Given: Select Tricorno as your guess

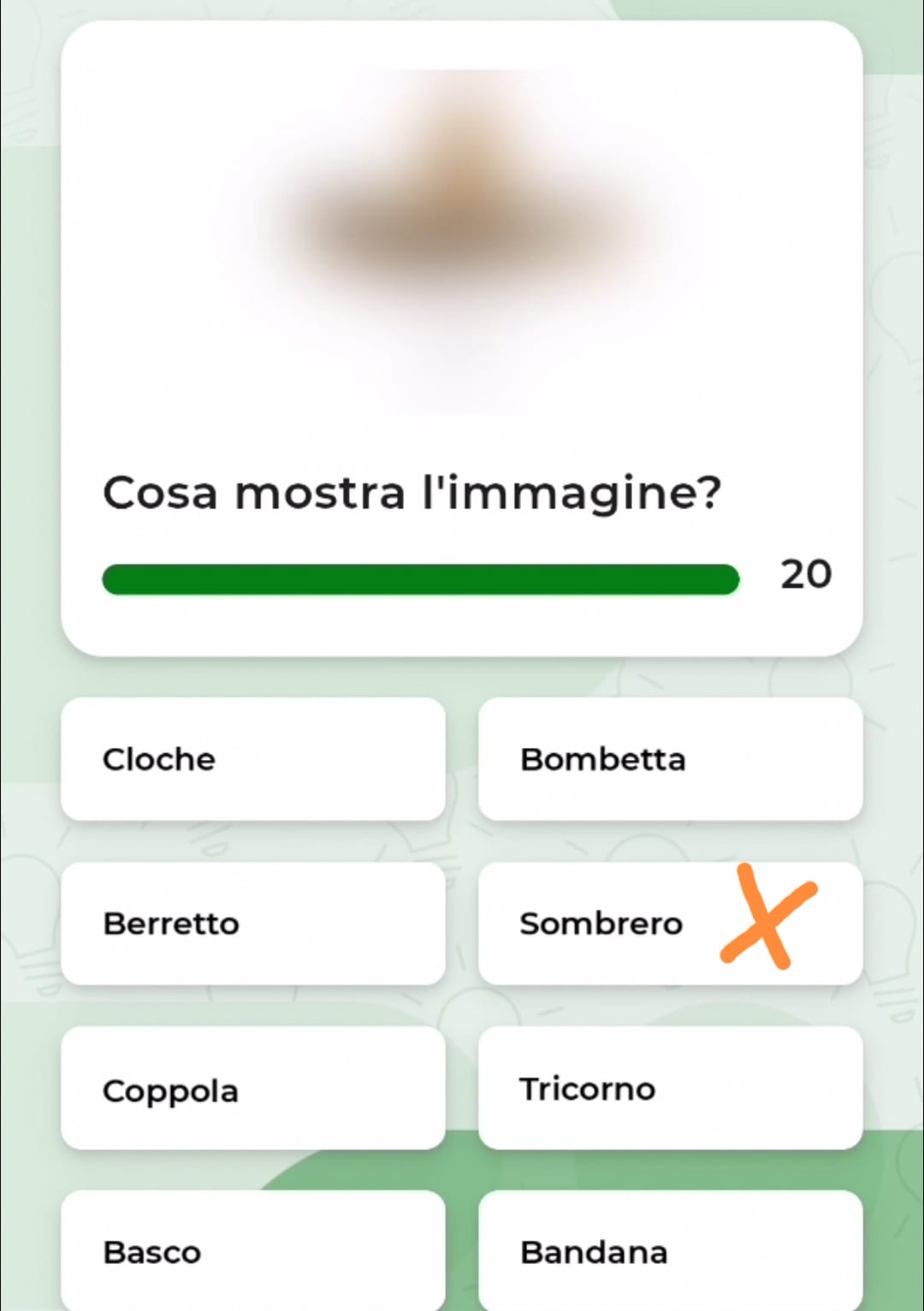Looking at the screenshot, I should point(670,1089).
